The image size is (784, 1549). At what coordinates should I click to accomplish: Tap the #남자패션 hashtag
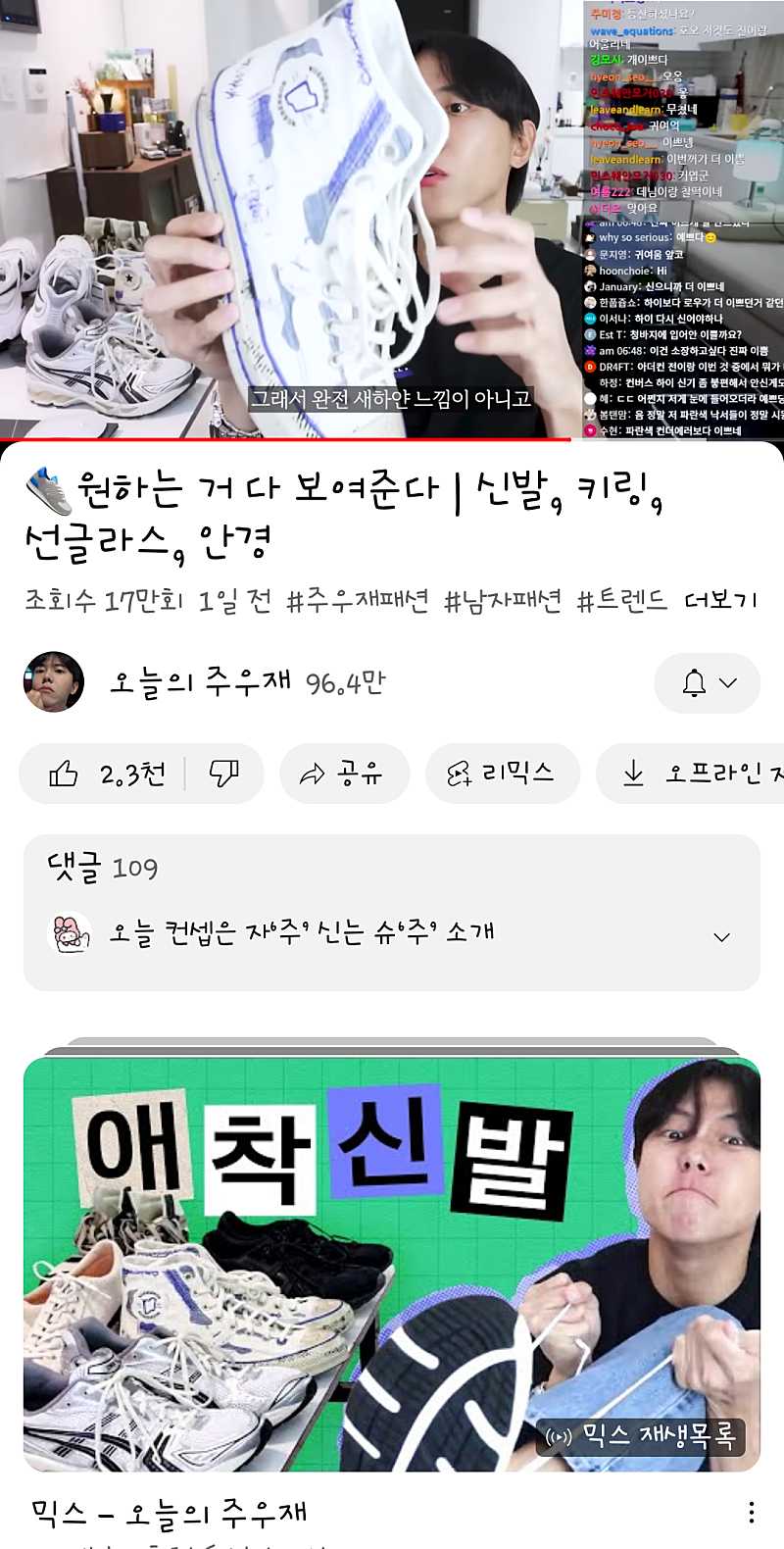coord(502,600)
